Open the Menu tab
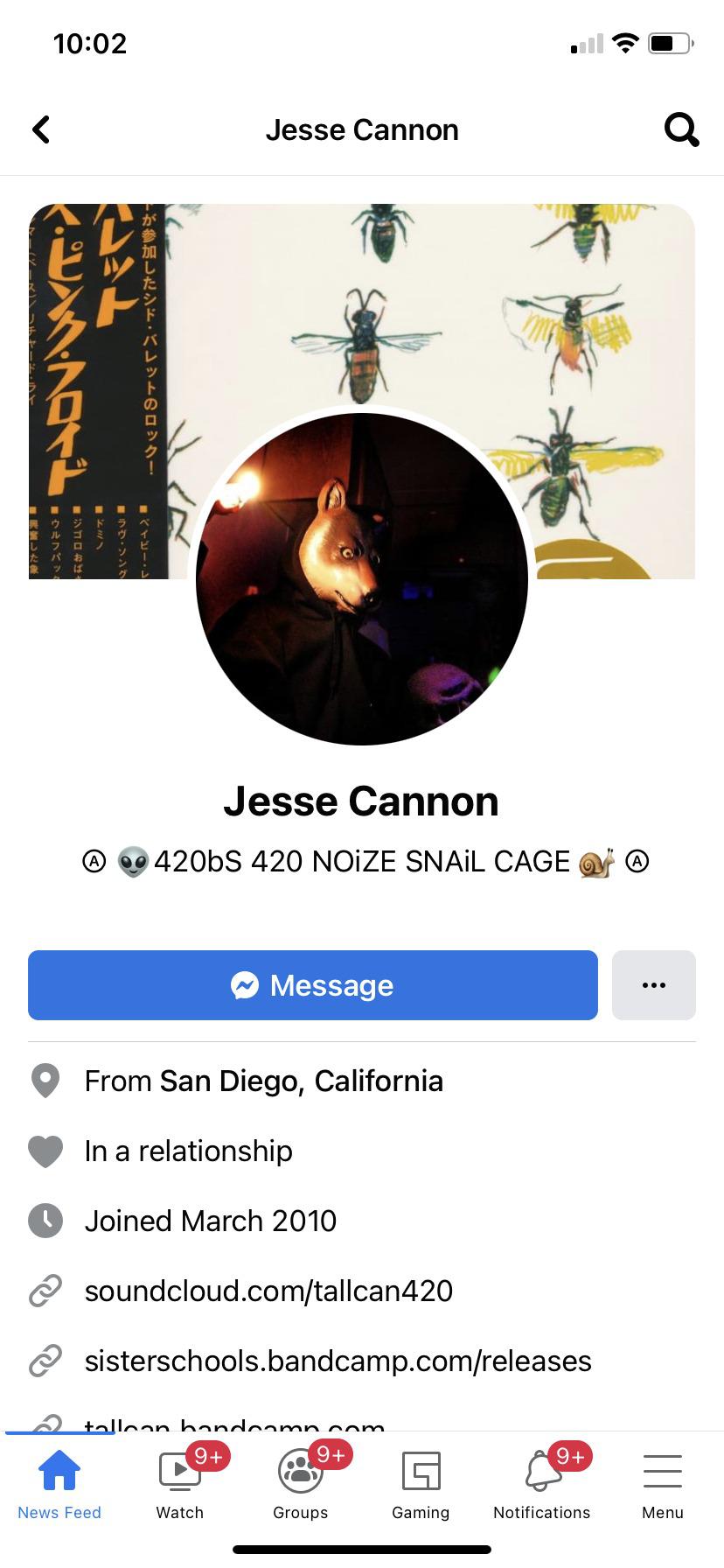 (x=662, y=1485)
